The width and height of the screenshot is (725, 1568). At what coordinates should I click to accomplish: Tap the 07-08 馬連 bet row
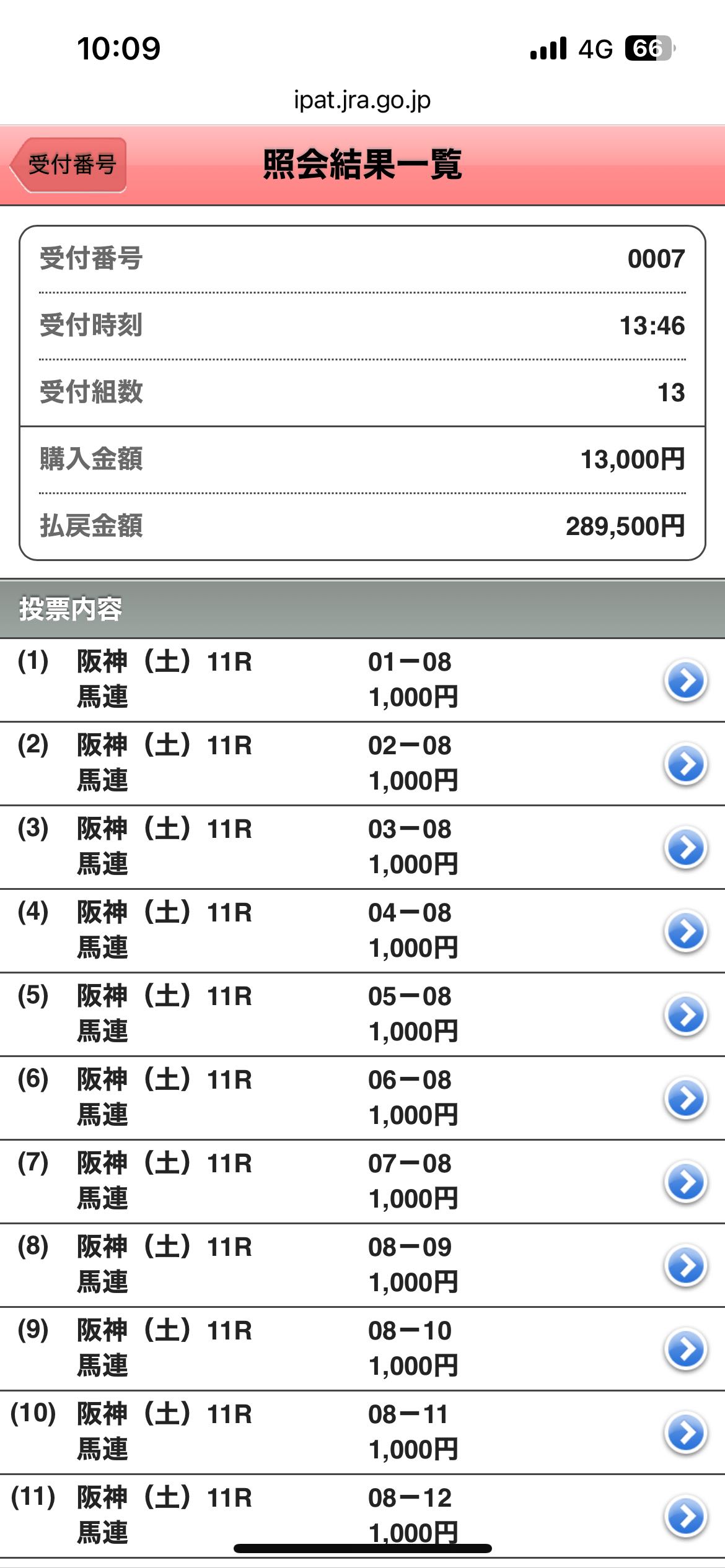pyautogui.click(x=685, y=1182)
